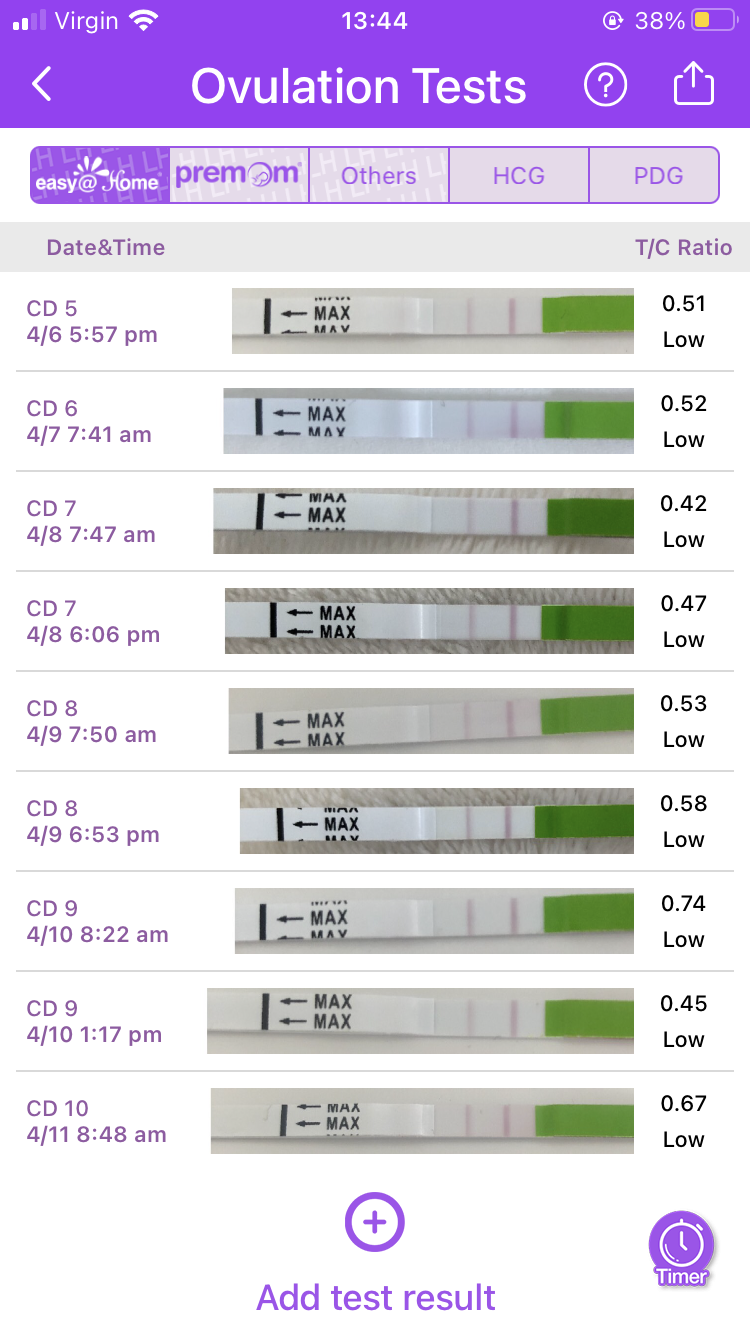Open the test from 4/9 6:53 pm
Screen dimensions: 750x1334
pyautogui.click(x=375, y=821)
